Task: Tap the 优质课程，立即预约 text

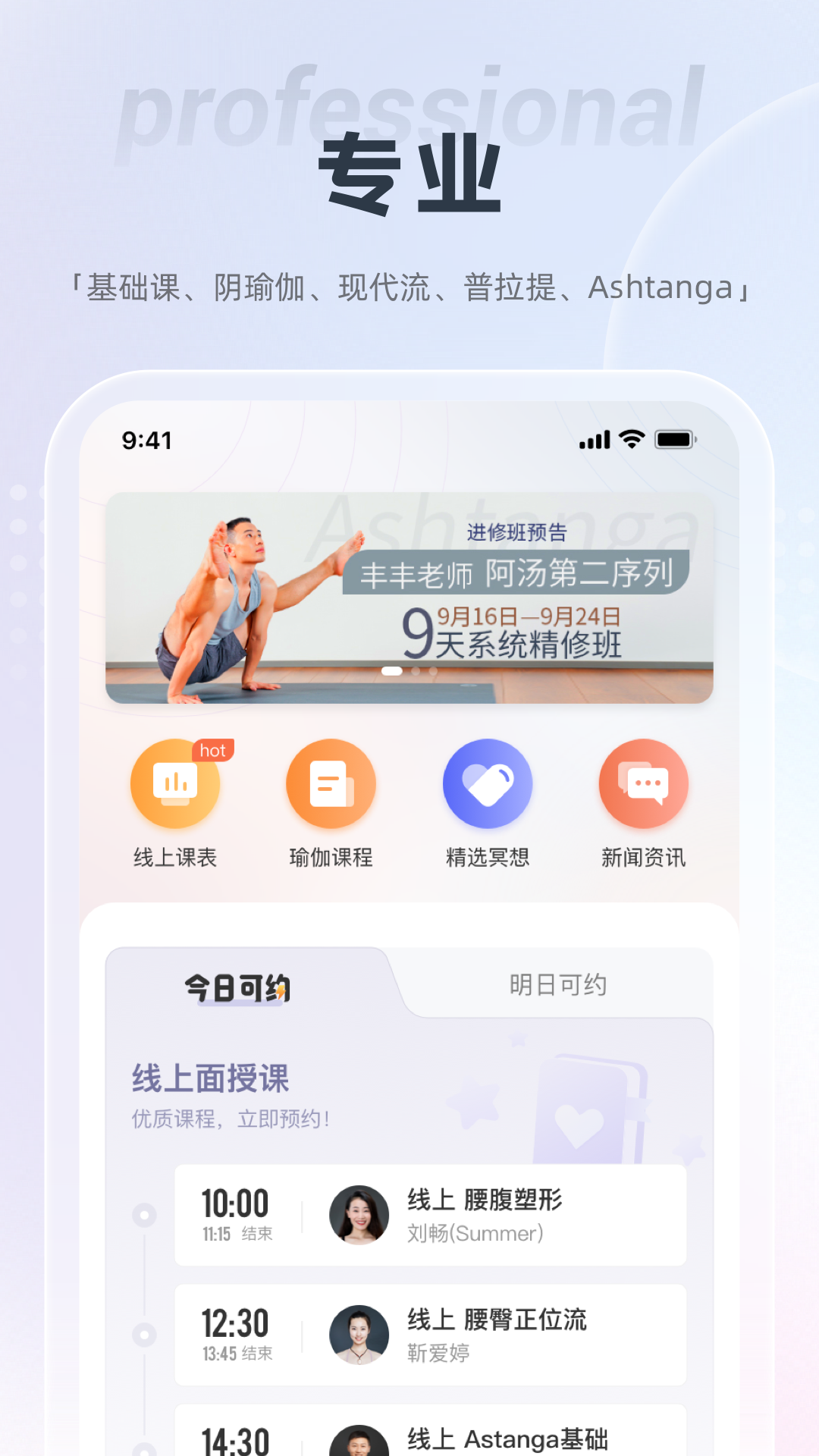Action: tap(230, 1118)
